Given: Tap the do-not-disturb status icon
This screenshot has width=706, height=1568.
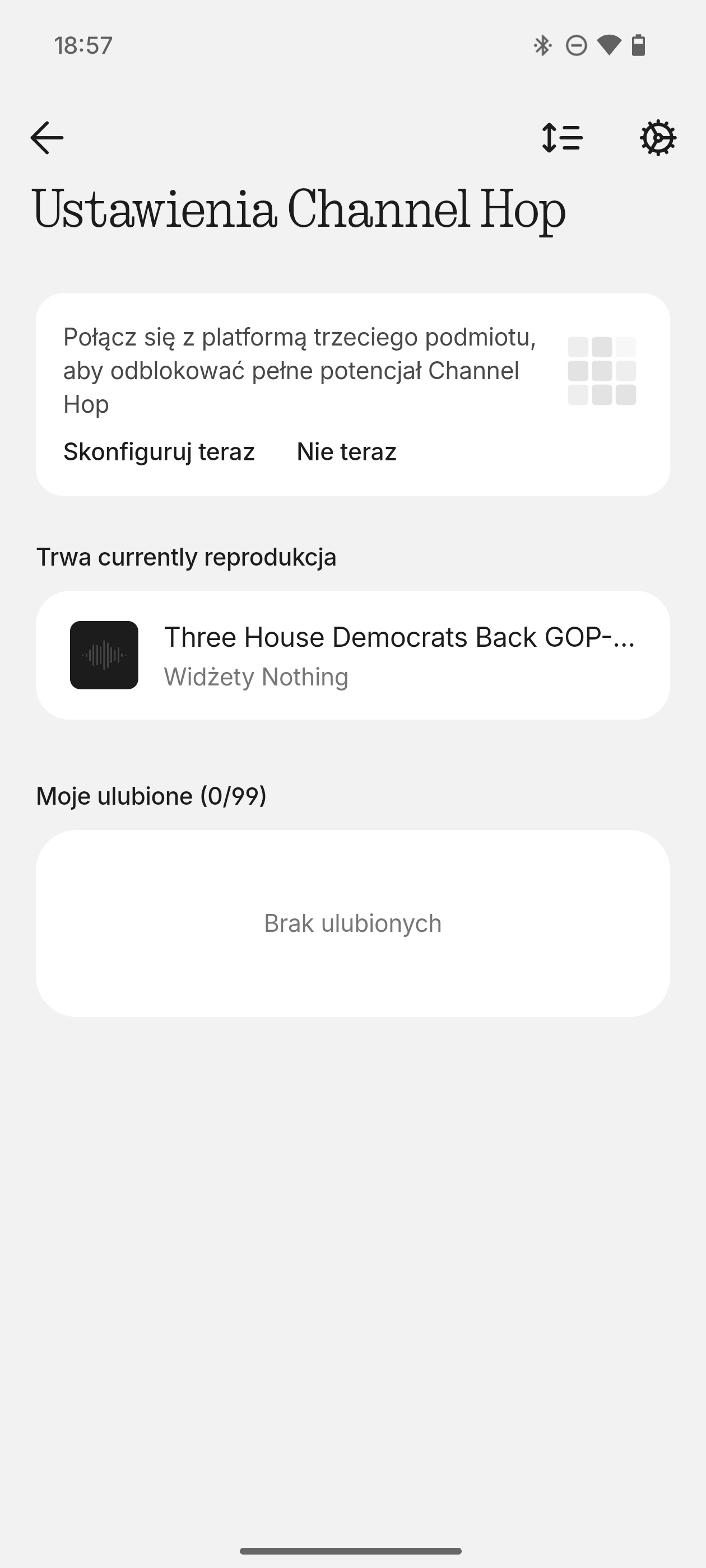Looking at the screenshot, I should tap(575, 45).
